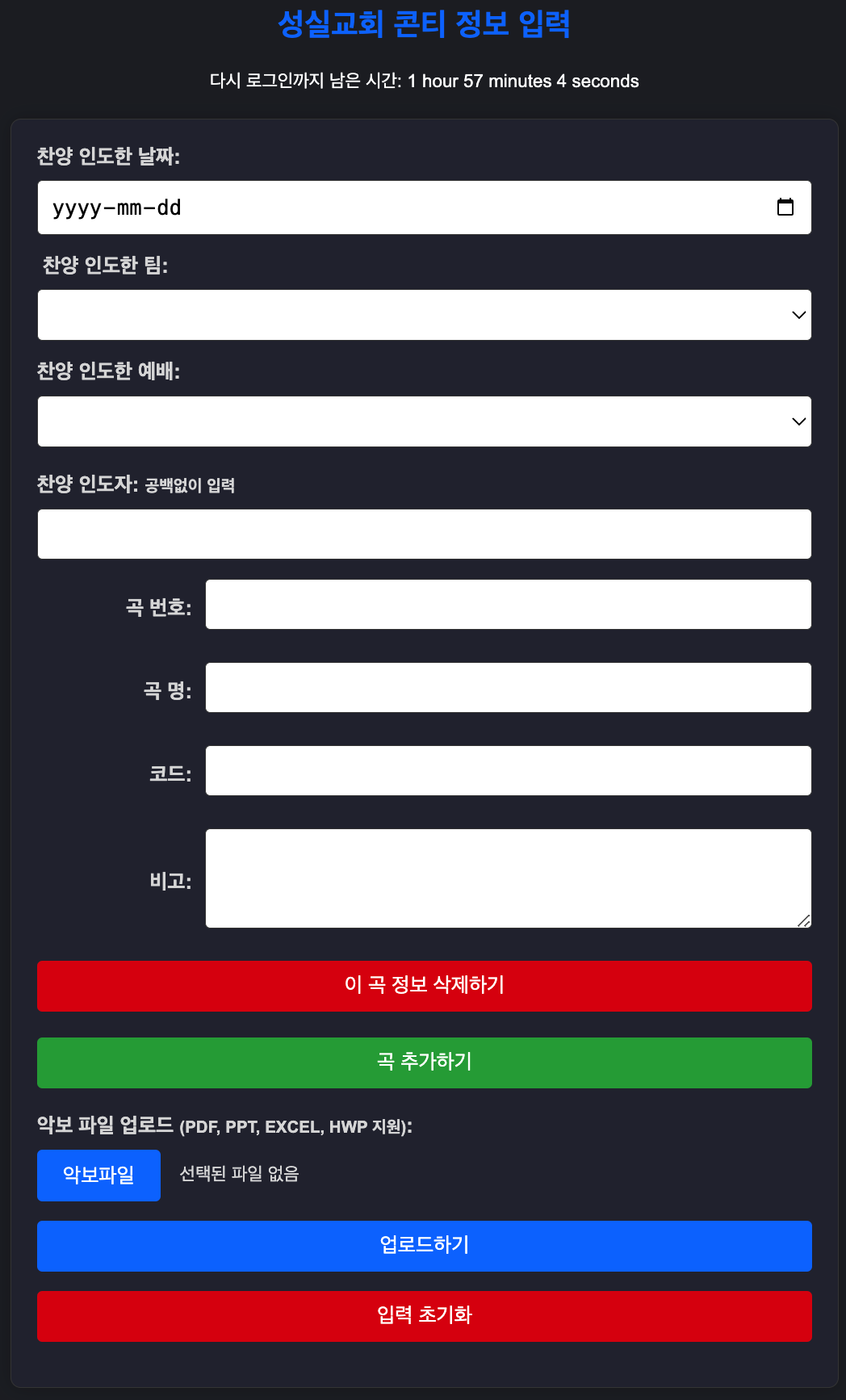Screen dimensions: 846x1400
Task: Add a song with 곡 추가하기
Action: (x=424, y=1063)
